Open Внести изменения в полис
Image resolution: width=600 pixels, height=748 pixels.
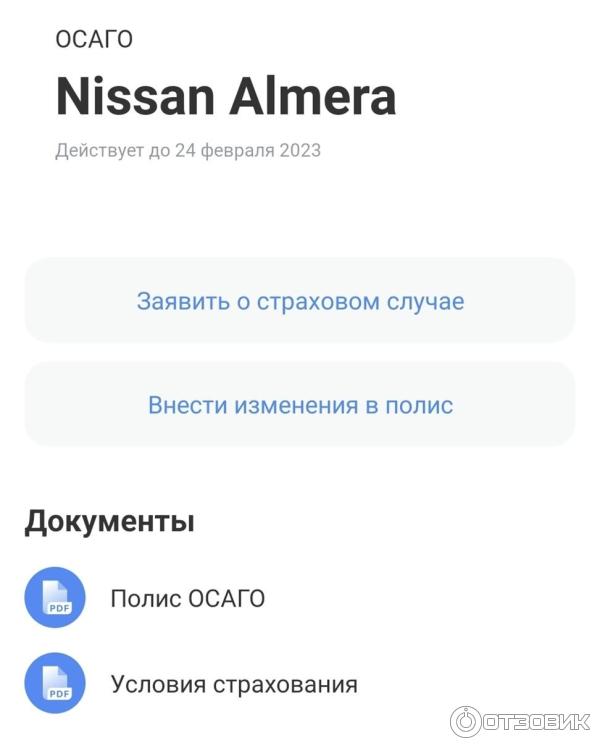(x=300, y=405)
